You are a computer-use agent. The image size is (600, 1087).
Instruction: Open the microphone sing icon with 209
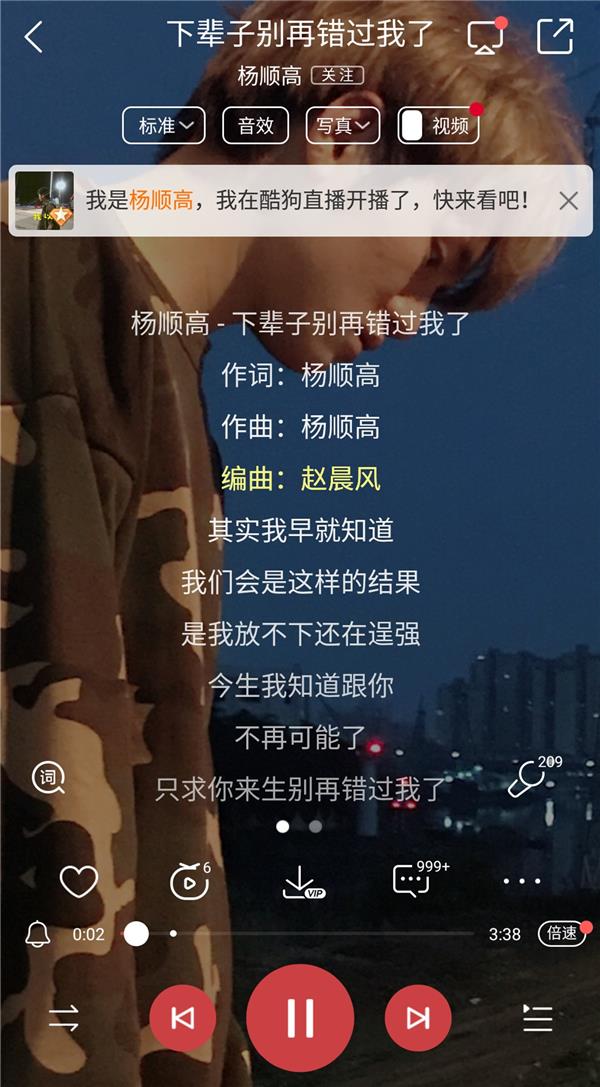click(526, 779)
